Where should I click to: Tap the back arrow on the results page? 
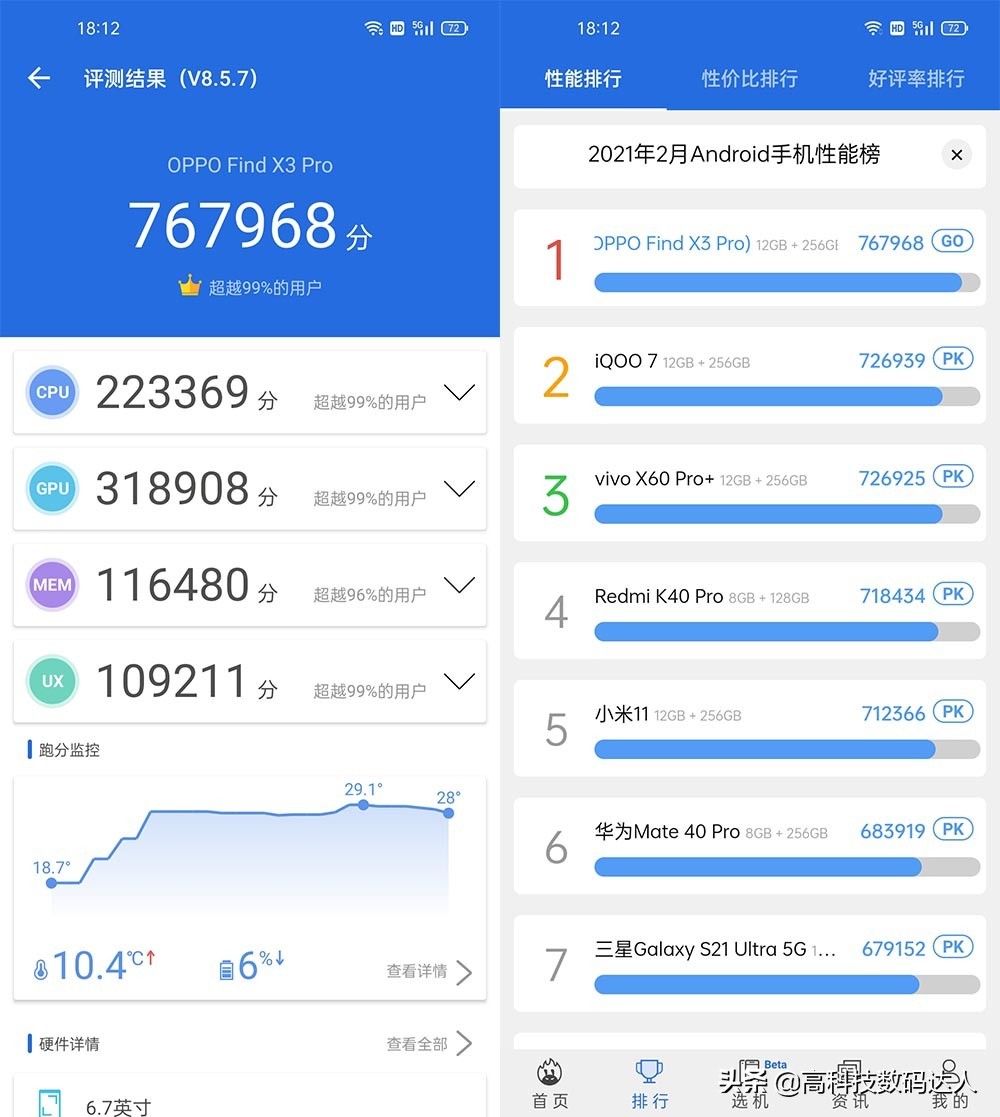(x=37, y=78)
